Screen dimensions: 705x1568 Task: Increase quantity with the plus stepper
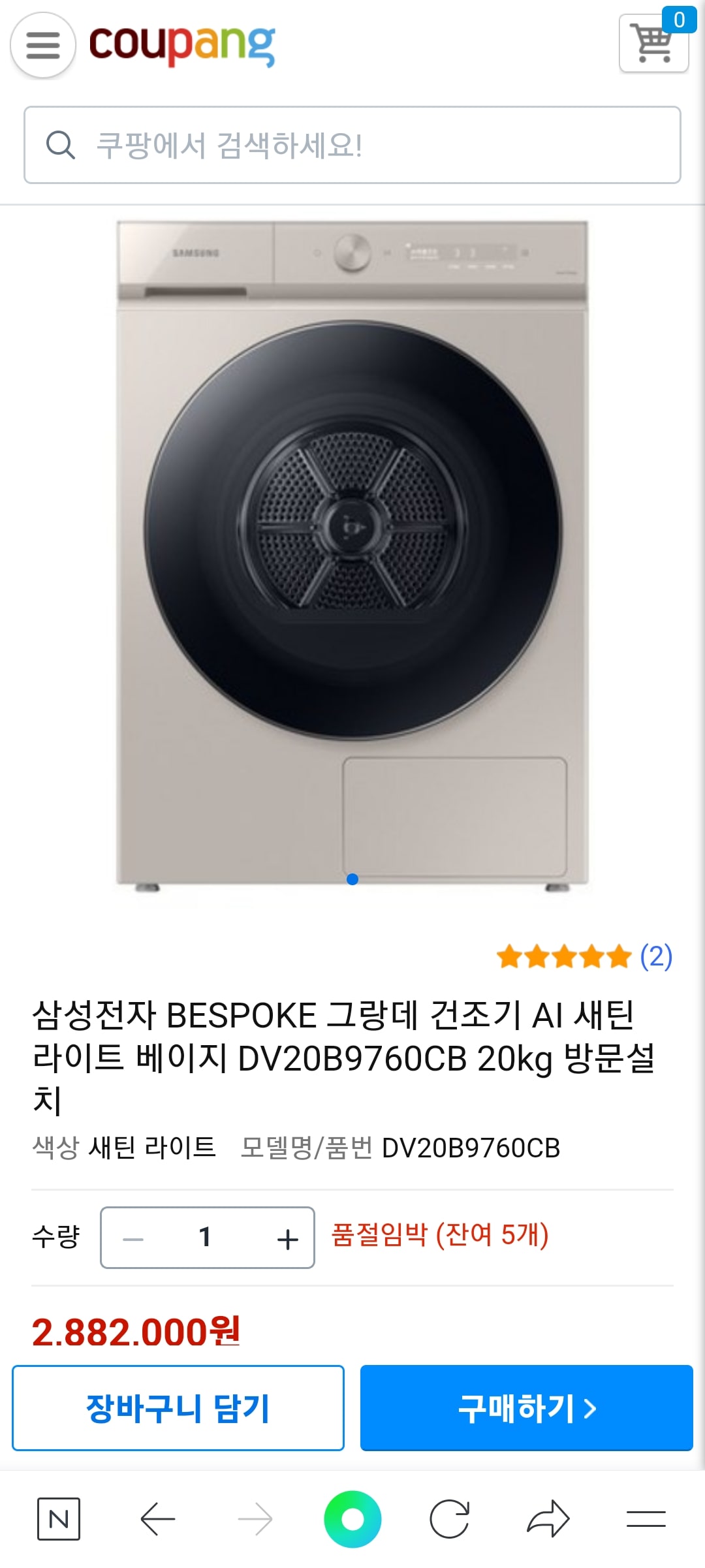tap(288, 1238)
